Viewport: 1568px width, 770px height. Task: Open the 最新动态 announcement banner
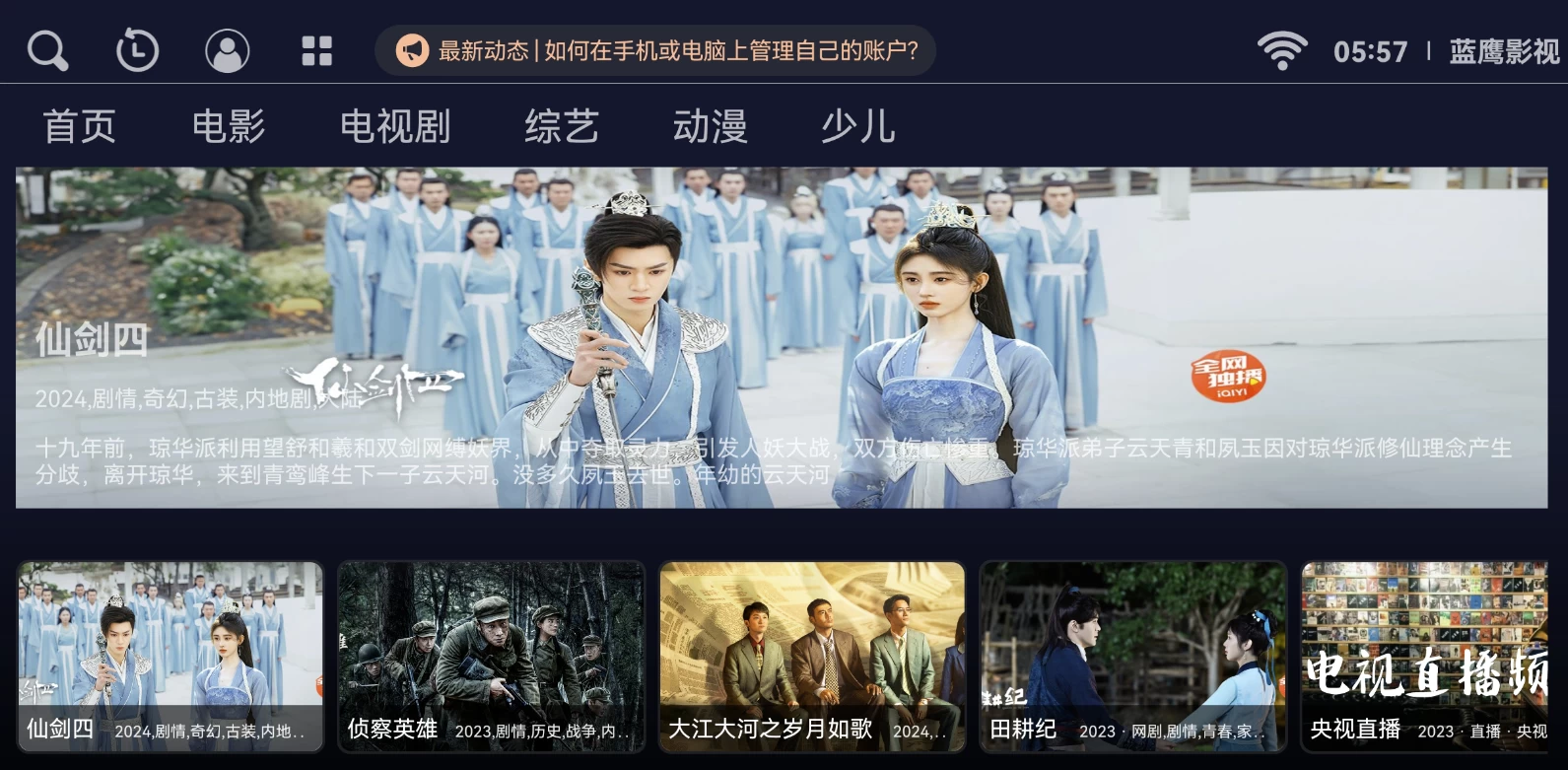tap(655, 51)
